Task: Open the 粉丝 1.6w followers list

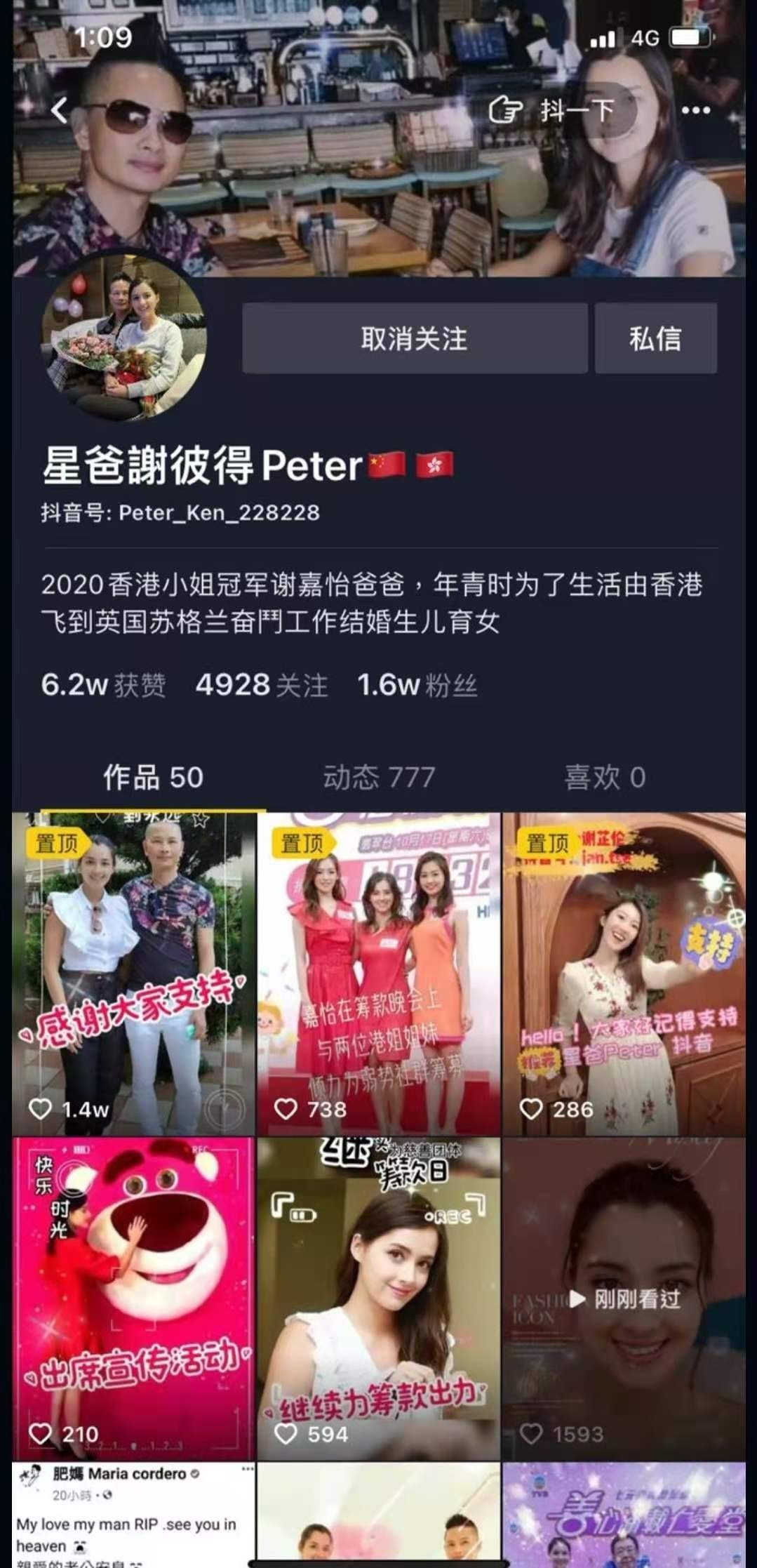Action: (x=417, y=685)
